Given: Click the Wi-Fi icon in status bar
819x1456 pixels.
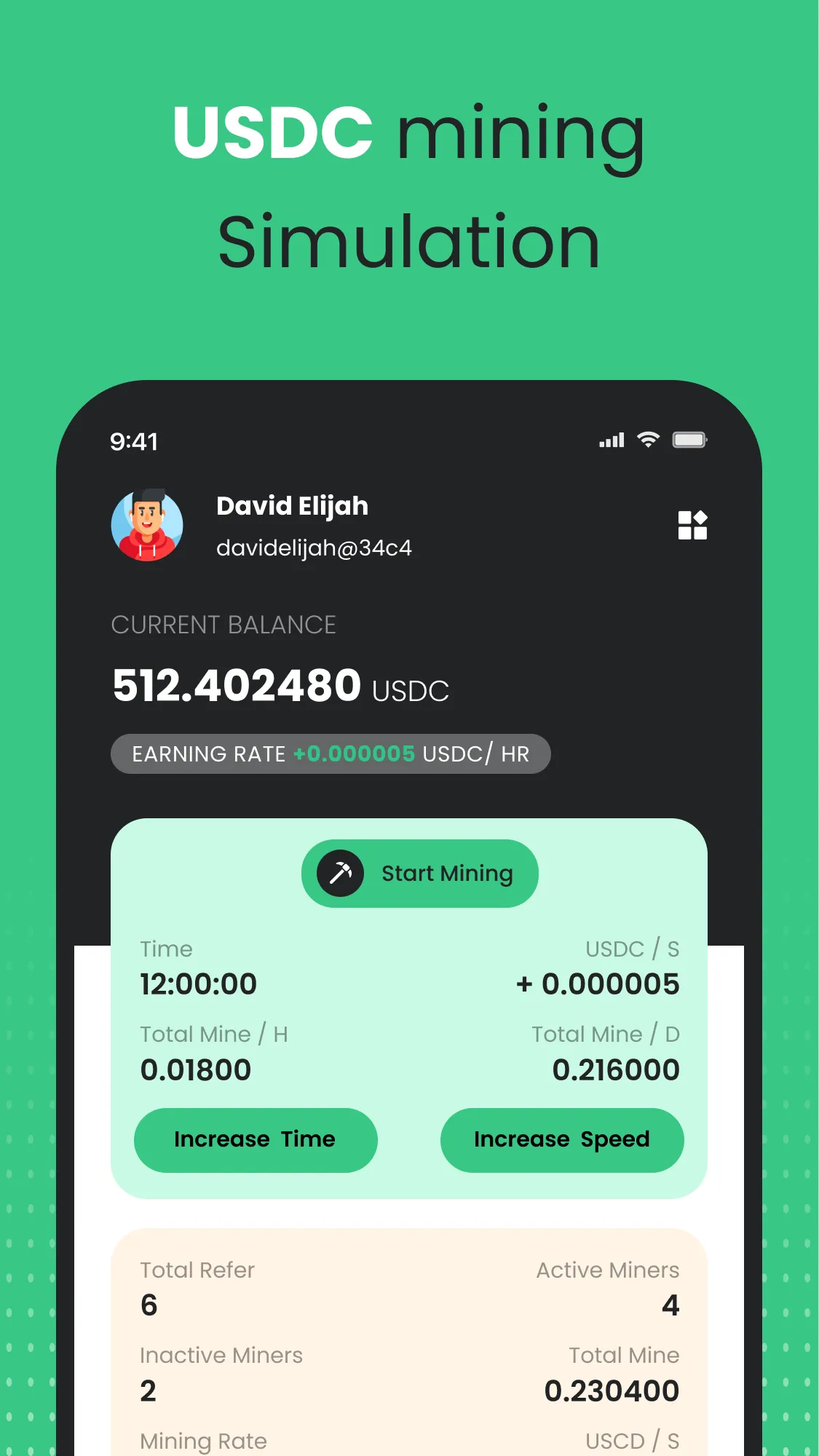Looking at the screenshot, I should click(648, 439).
